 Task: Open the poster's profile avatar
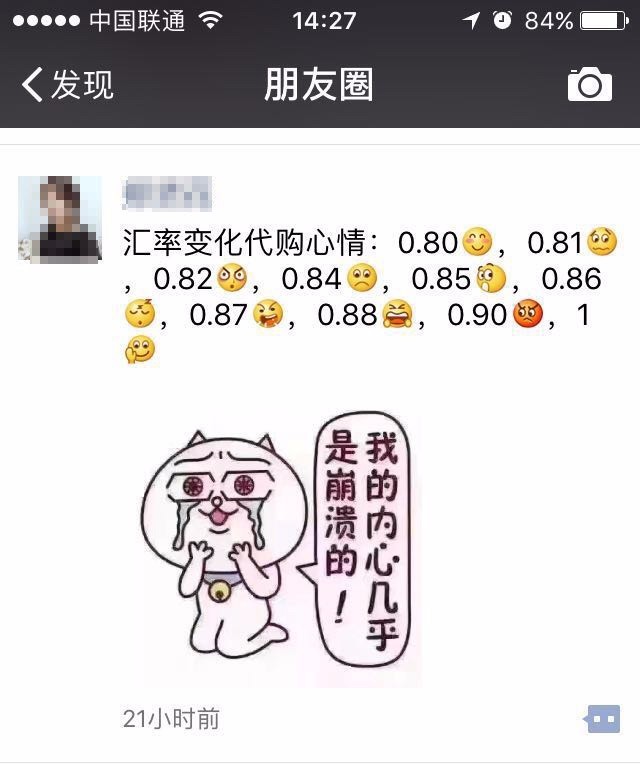tap(60, 219)
